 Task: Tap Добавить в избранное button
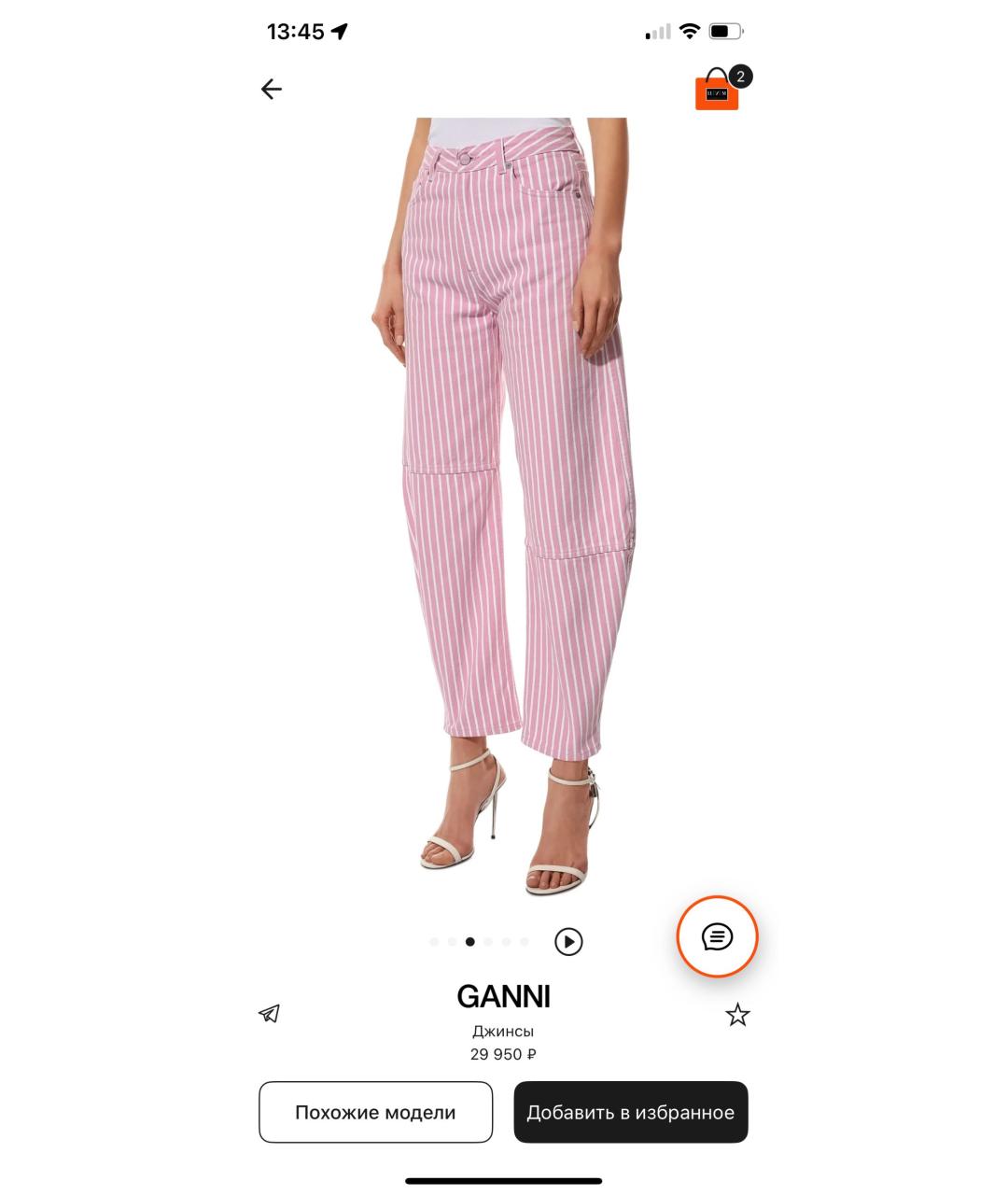point(631,1112)
